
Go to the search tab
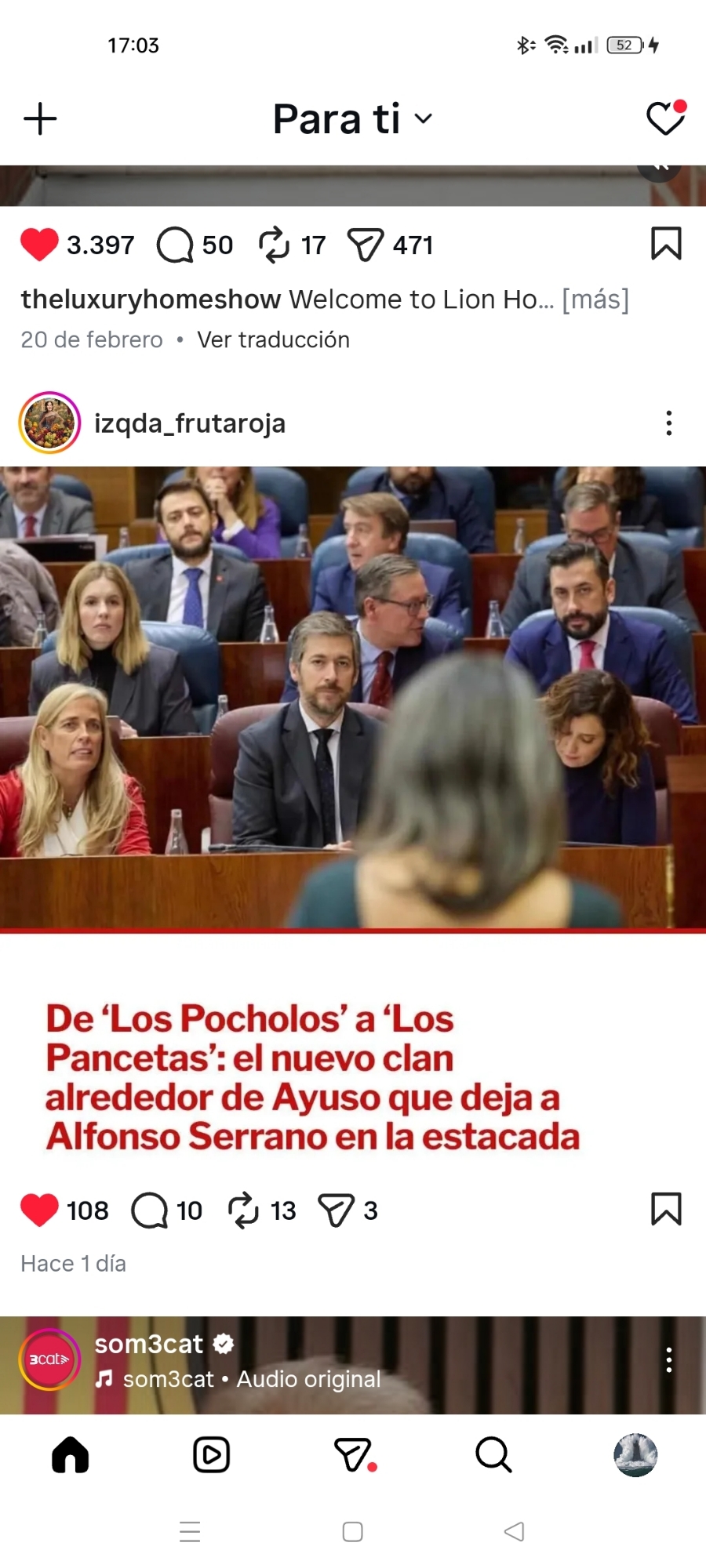(x=493, y=1455)
